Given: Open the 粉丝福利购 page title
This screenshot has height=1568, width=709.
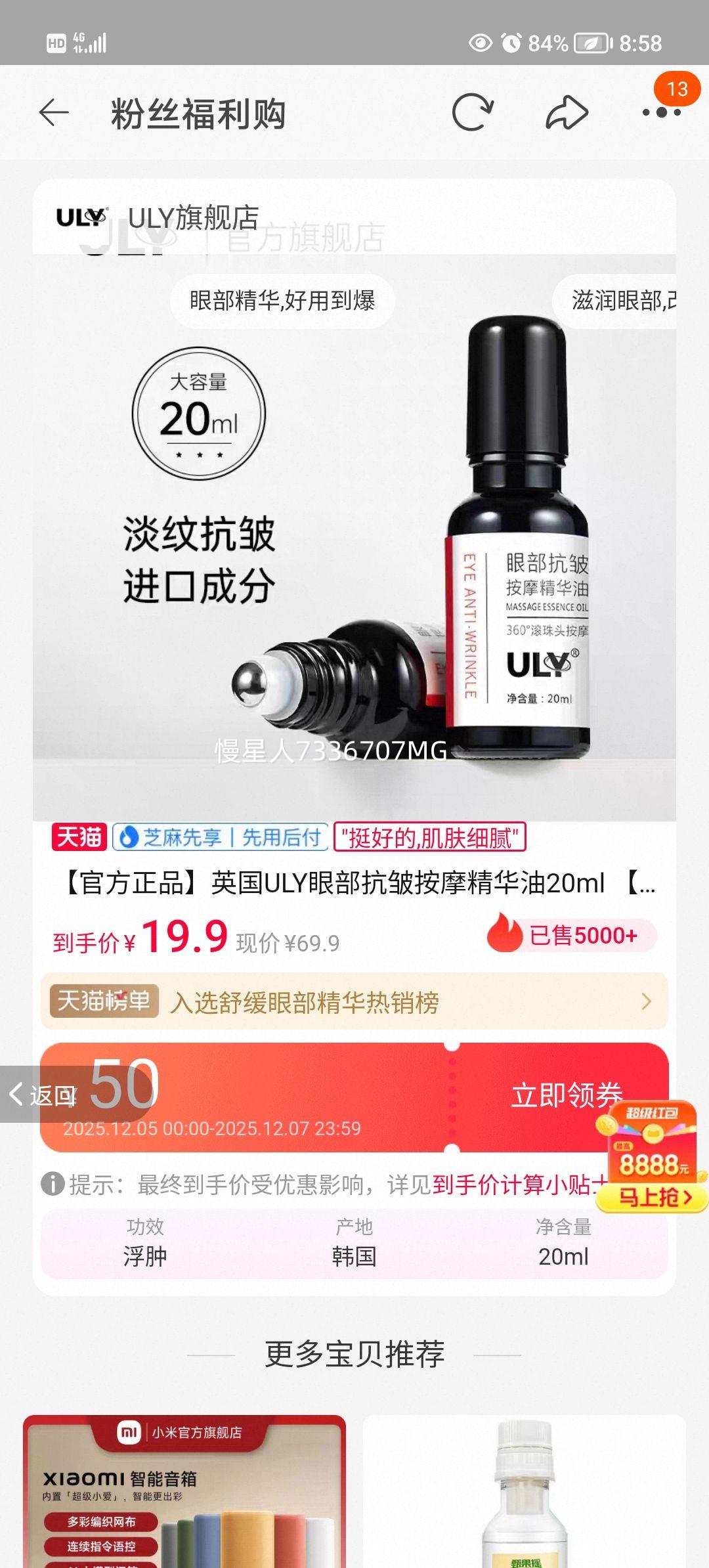Looking at the screenshot, I should [198, 112].
